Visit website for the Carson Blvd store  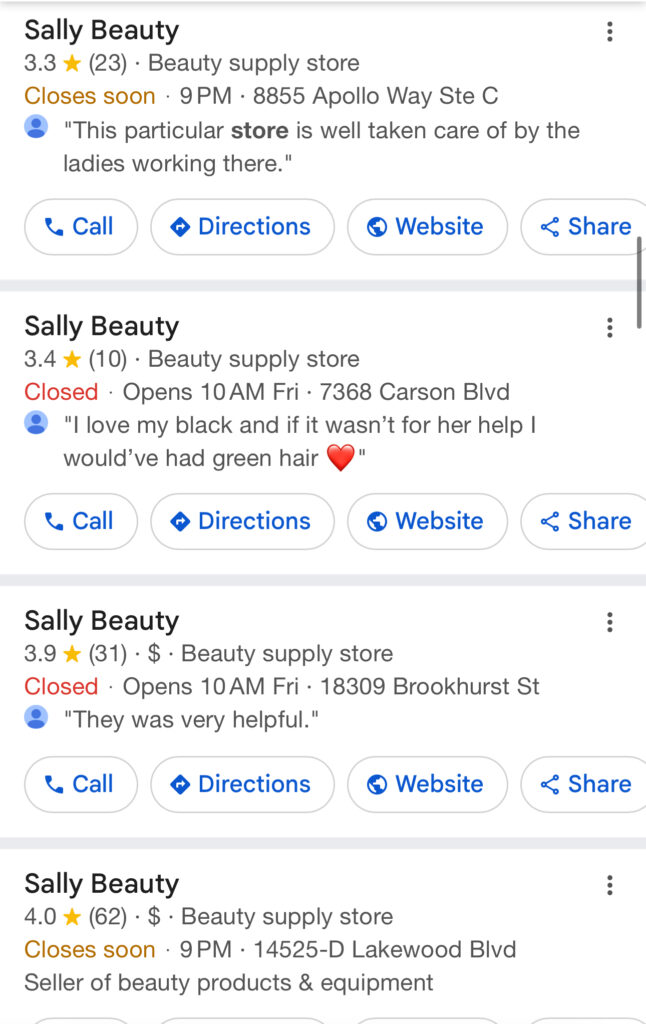point(427,521)
